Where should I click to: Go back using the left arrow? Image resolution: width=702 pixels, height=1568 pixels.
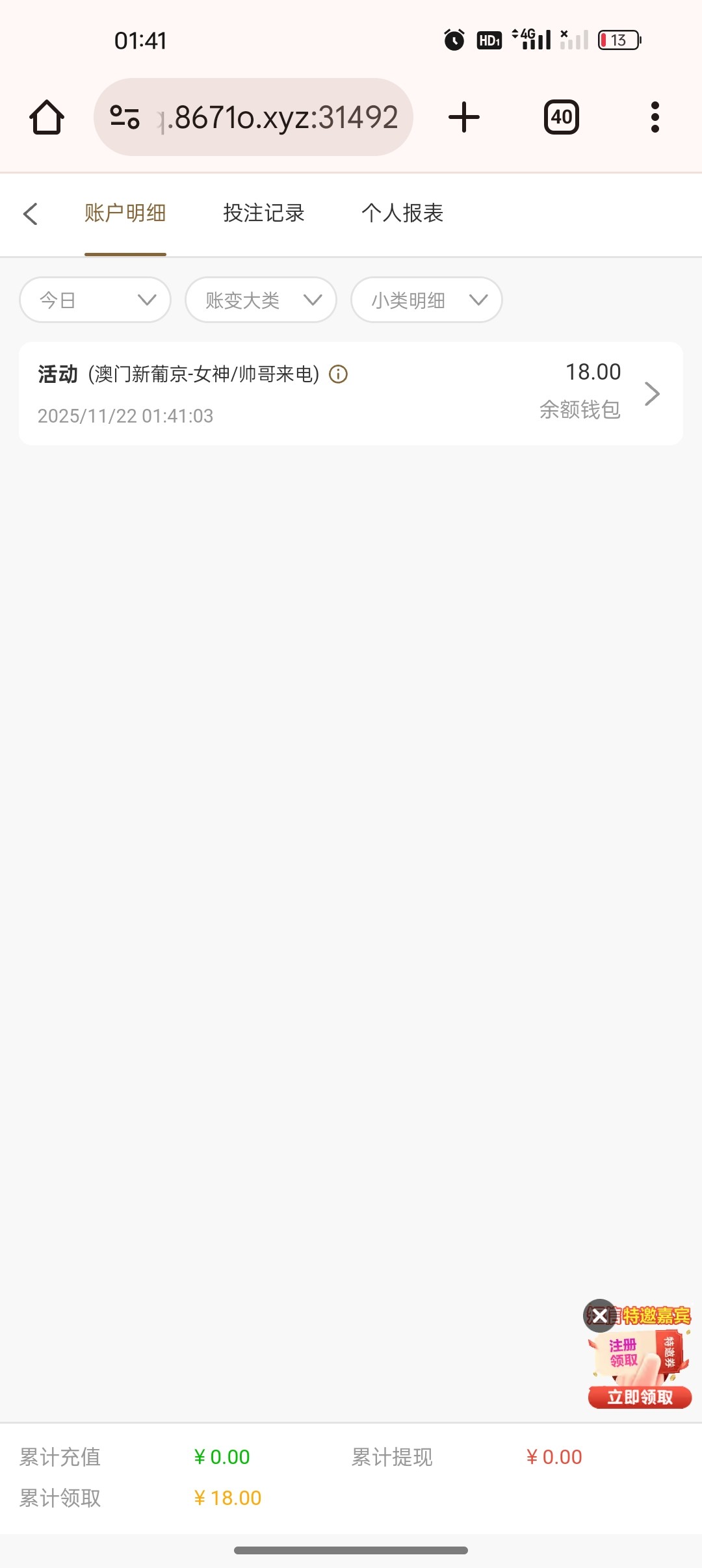31,213
